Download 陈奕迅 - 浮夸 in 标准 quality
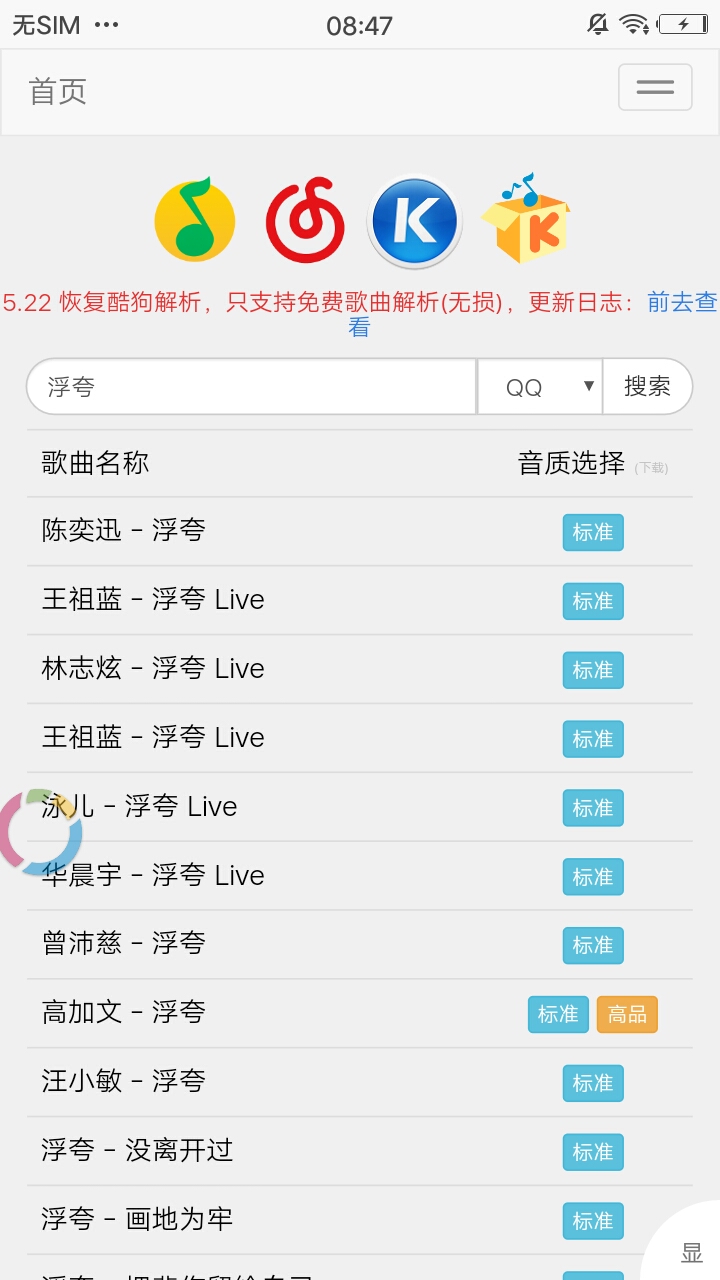This screenshot has height=1280, width=720. coord(593,532)
